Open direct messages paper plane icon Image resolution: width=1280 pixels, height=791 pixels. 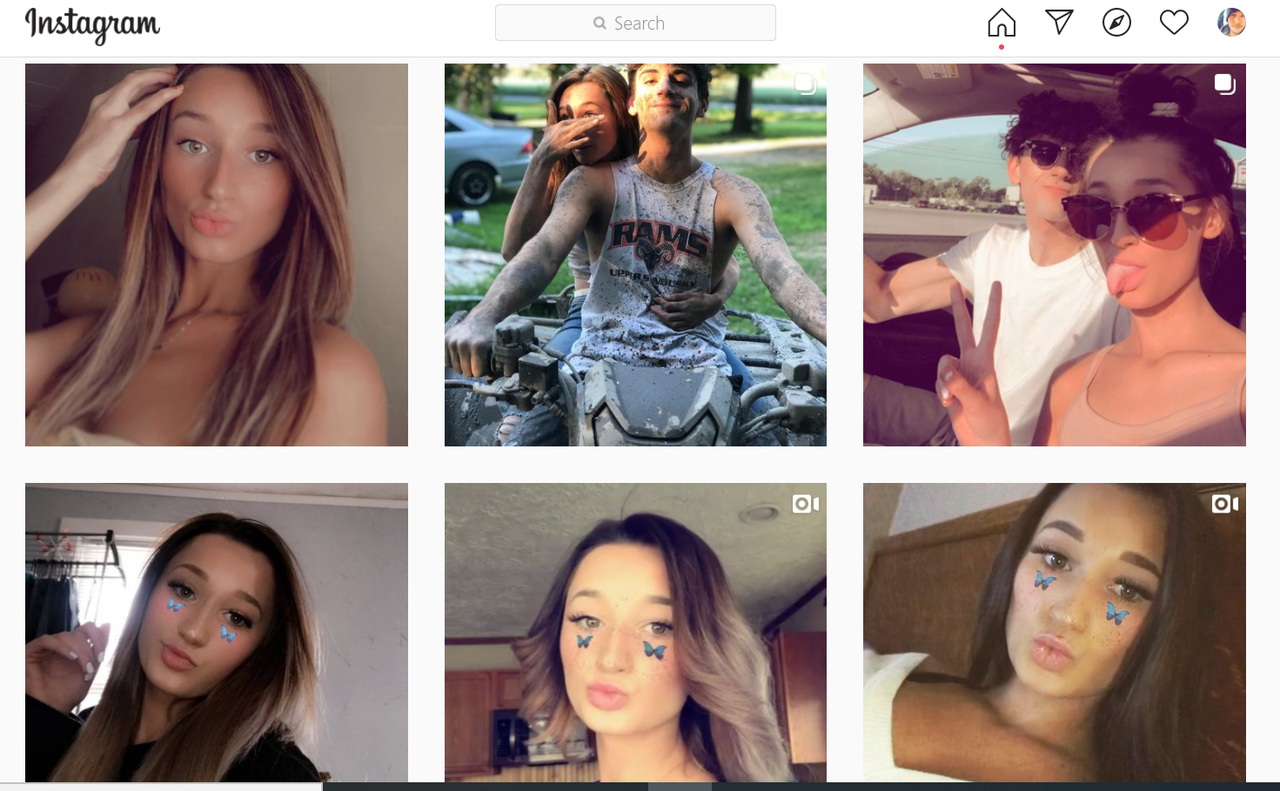pos(1059,23)
